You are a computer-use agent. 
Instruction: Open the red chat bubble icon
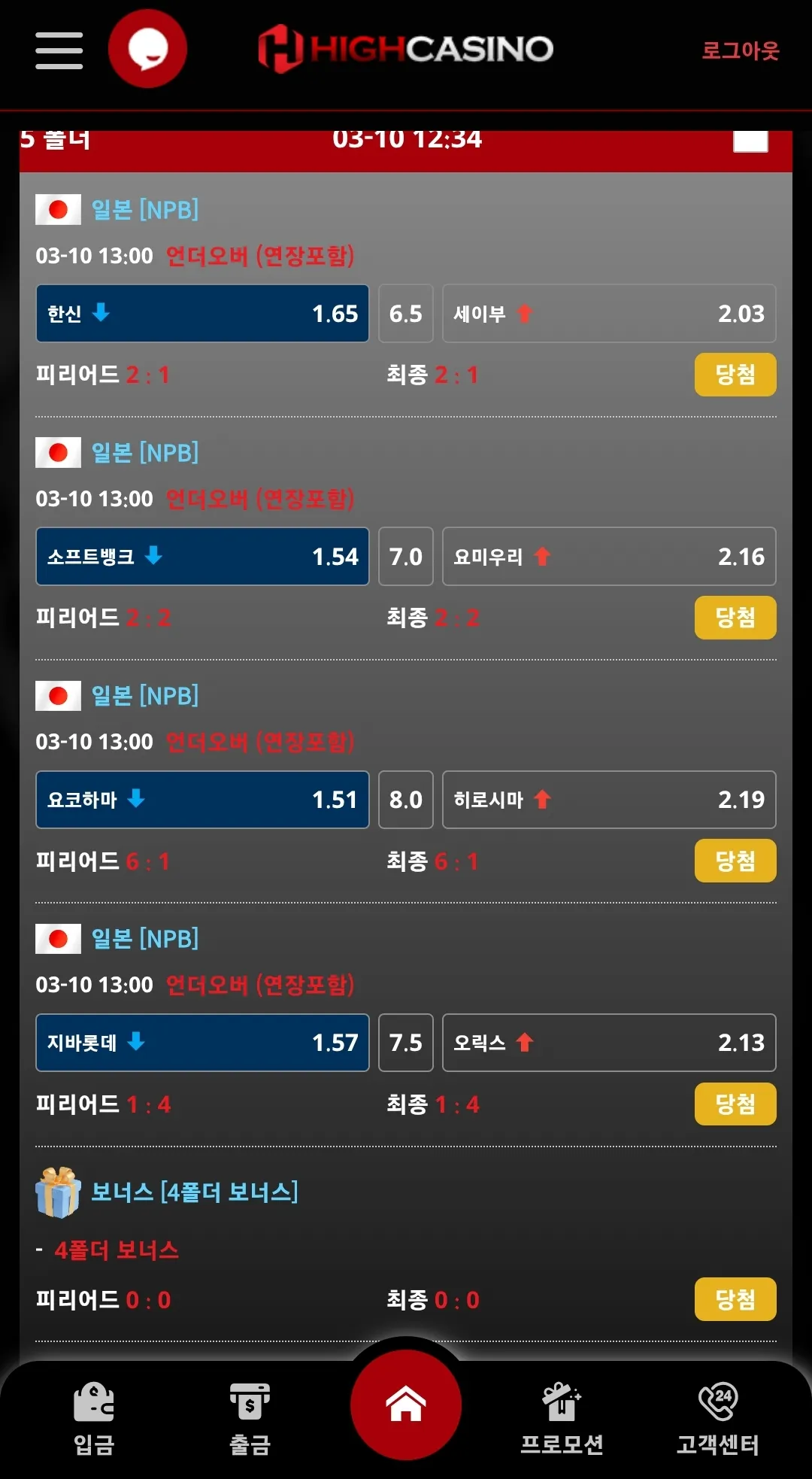[x=147, y=49]
